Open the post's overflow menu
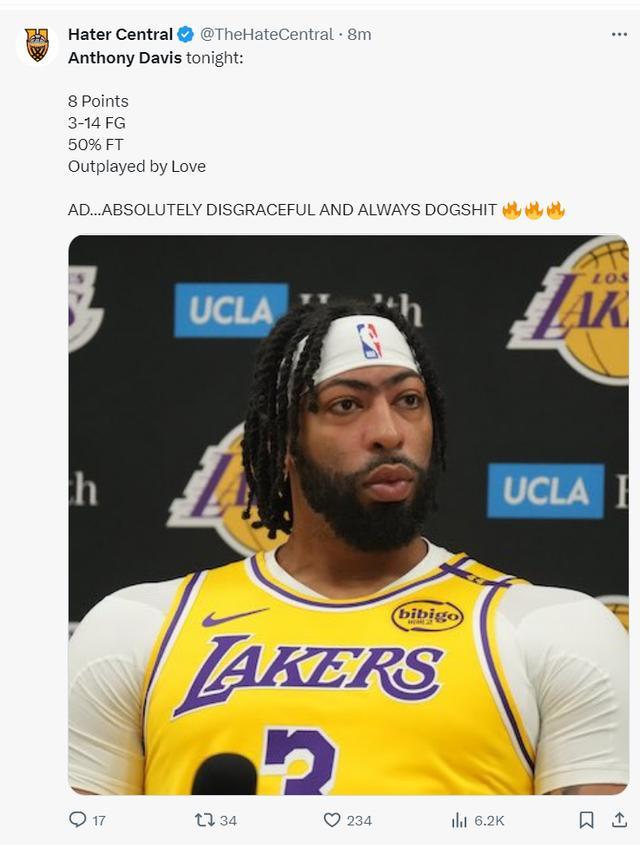Screen dimensions: 640x848 [x=619, y=34]
